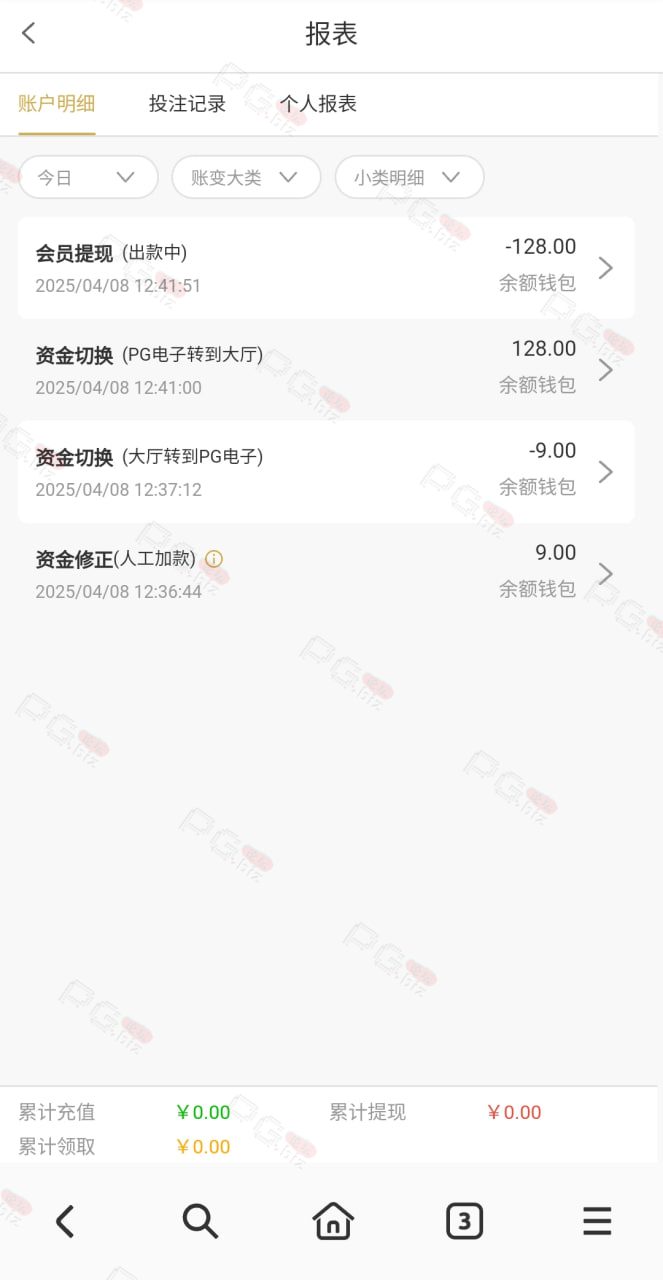The height and width of the screenshot is (1280, 663).
Task: Open the browser tabs switcher showing 3
Action: pos(464,1221)
